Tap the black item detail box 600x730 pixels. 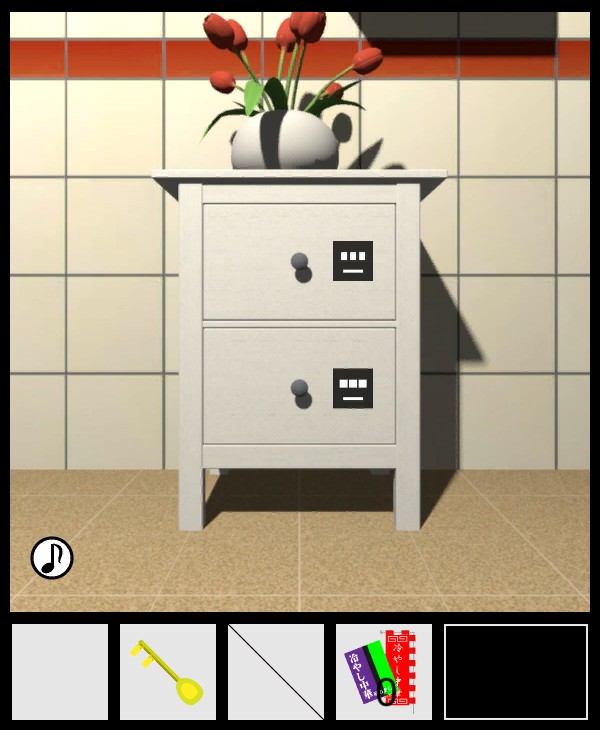516,672
